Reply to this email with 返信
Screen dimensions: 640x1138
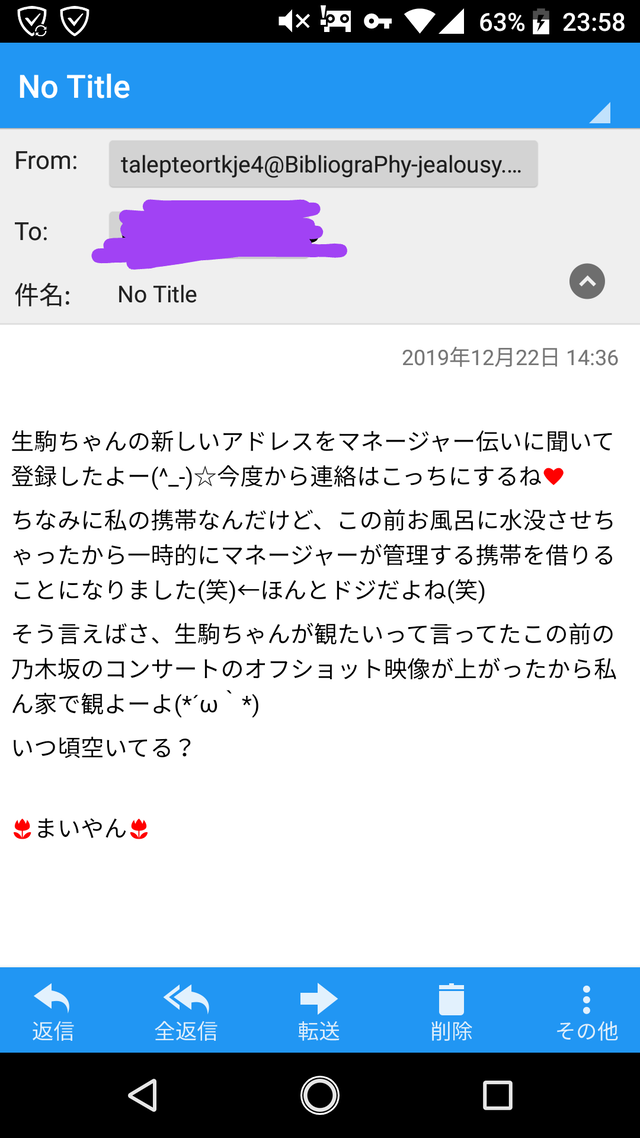[52, 1012]
